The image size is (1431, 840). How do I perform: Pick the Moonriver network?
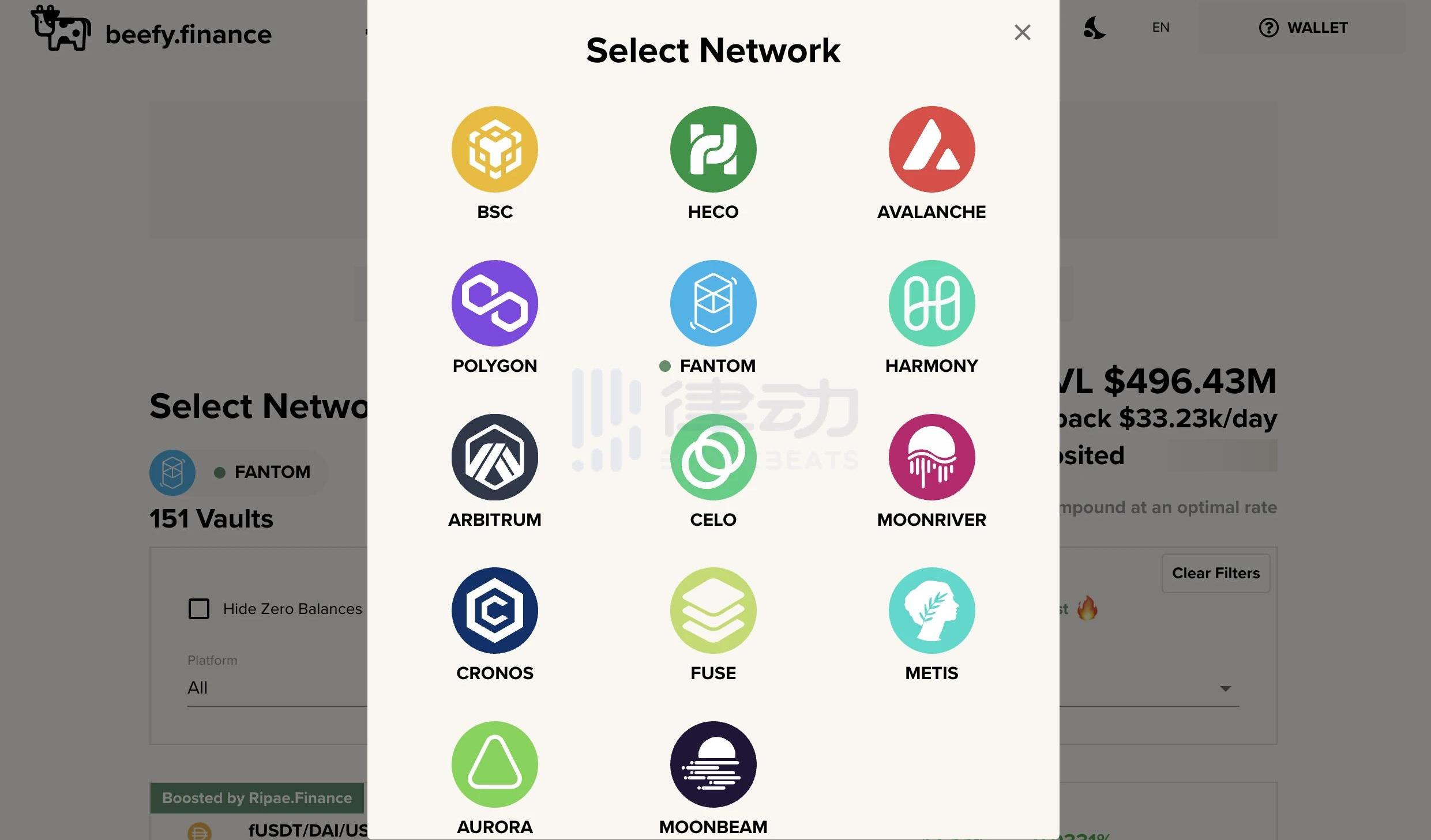tap(932, 457)
